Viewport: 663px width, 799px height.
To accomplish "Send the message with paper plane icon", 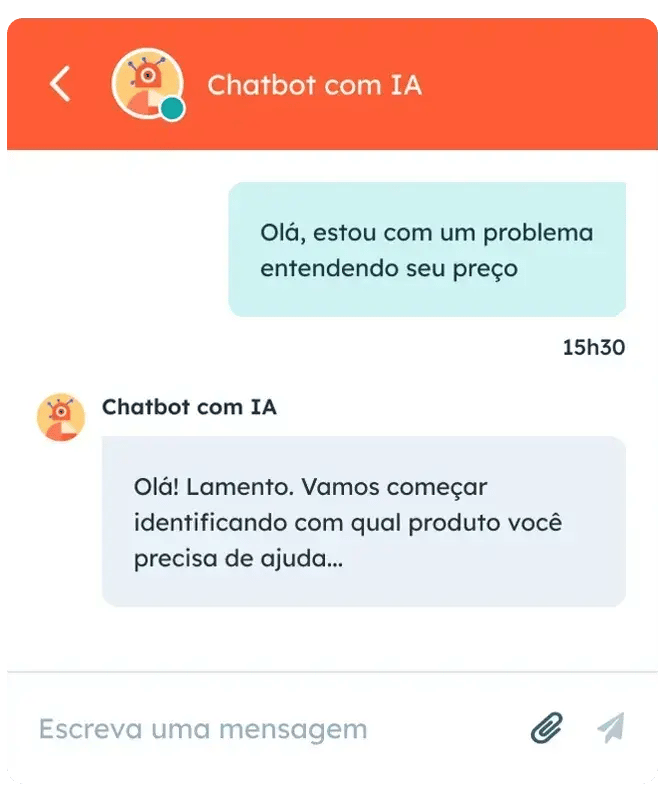I will pos(610,728).
